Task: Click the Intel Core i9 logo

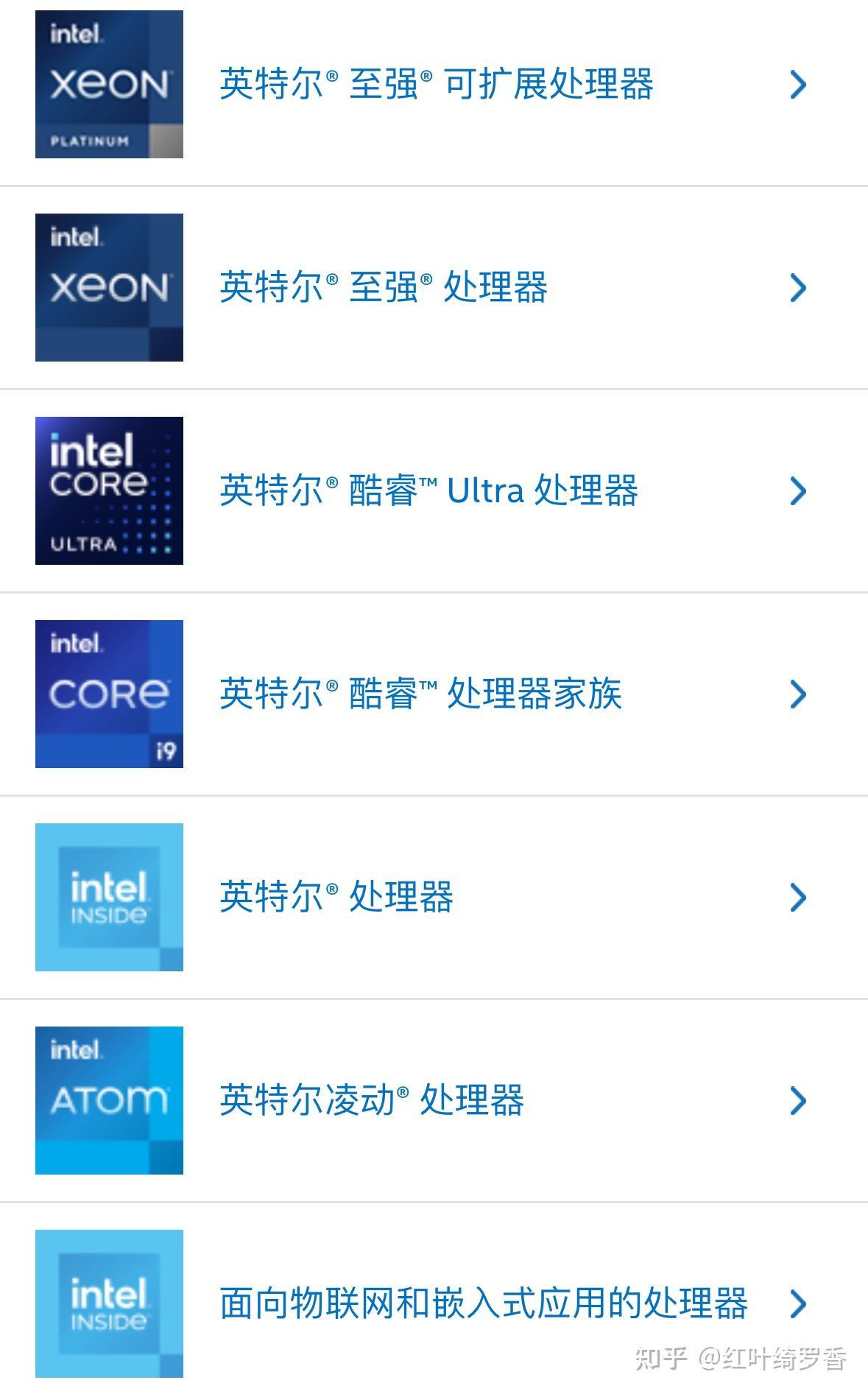Action: click(x=107, y=693)
